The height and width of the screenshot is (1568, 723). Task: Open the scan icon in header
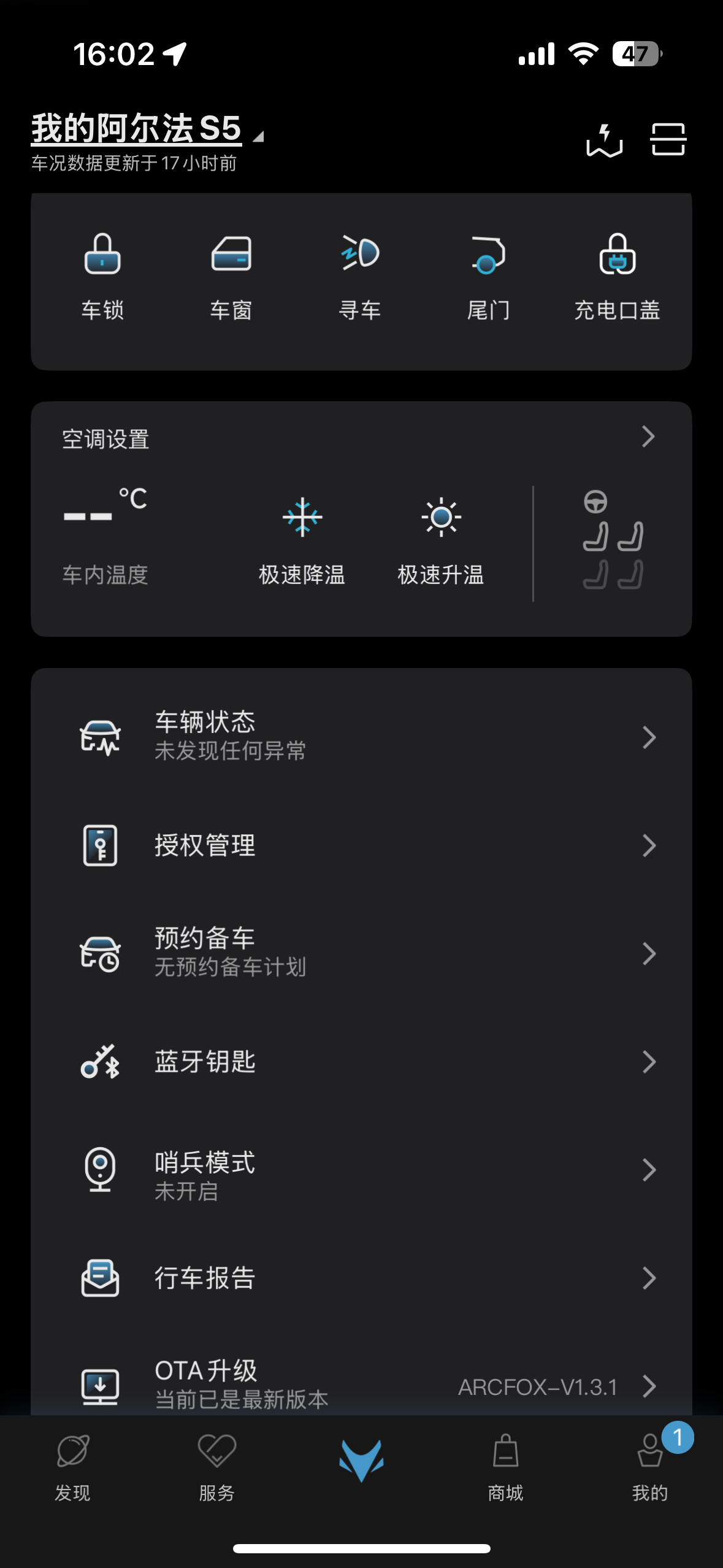[668, 140]
